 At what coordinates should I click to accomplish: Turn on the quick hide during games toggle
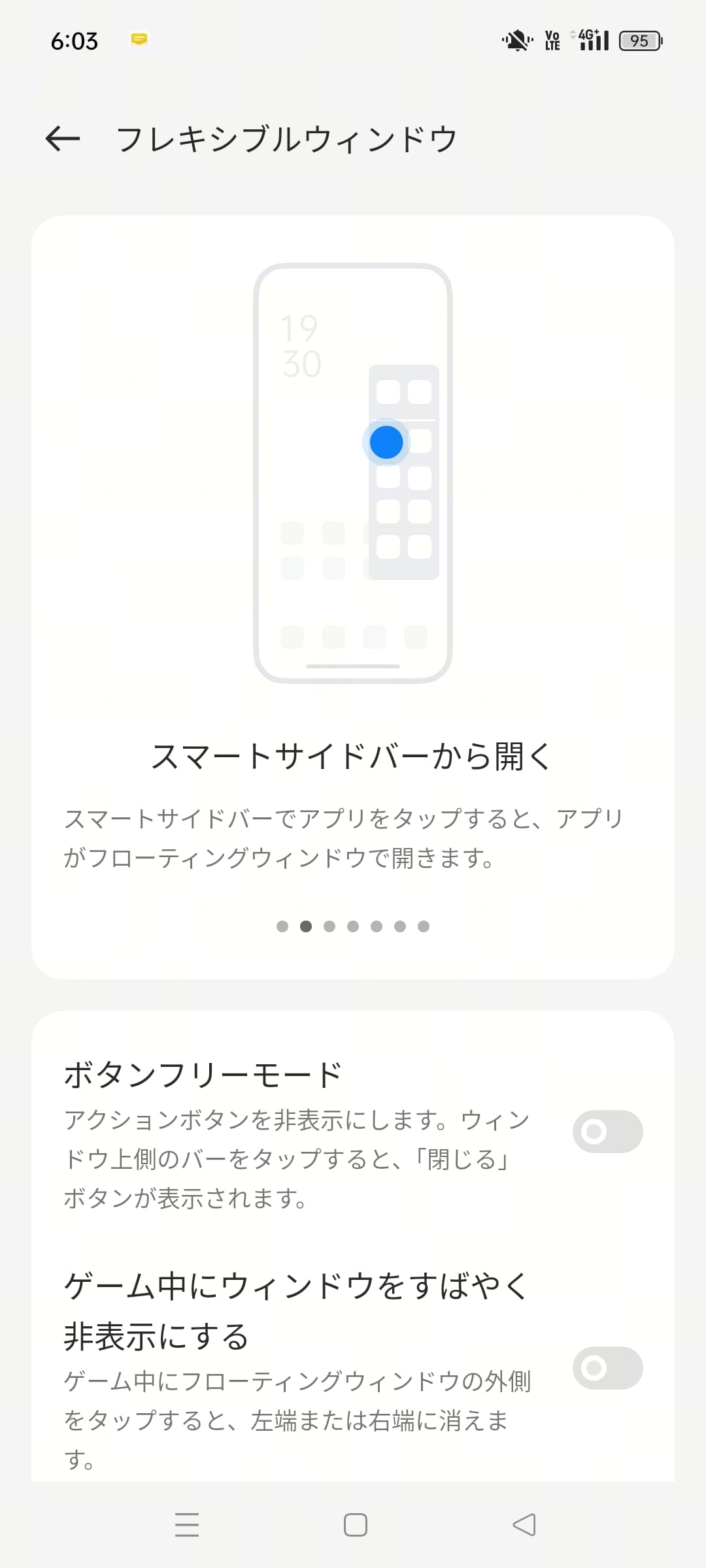click(x=607, y=1367)
